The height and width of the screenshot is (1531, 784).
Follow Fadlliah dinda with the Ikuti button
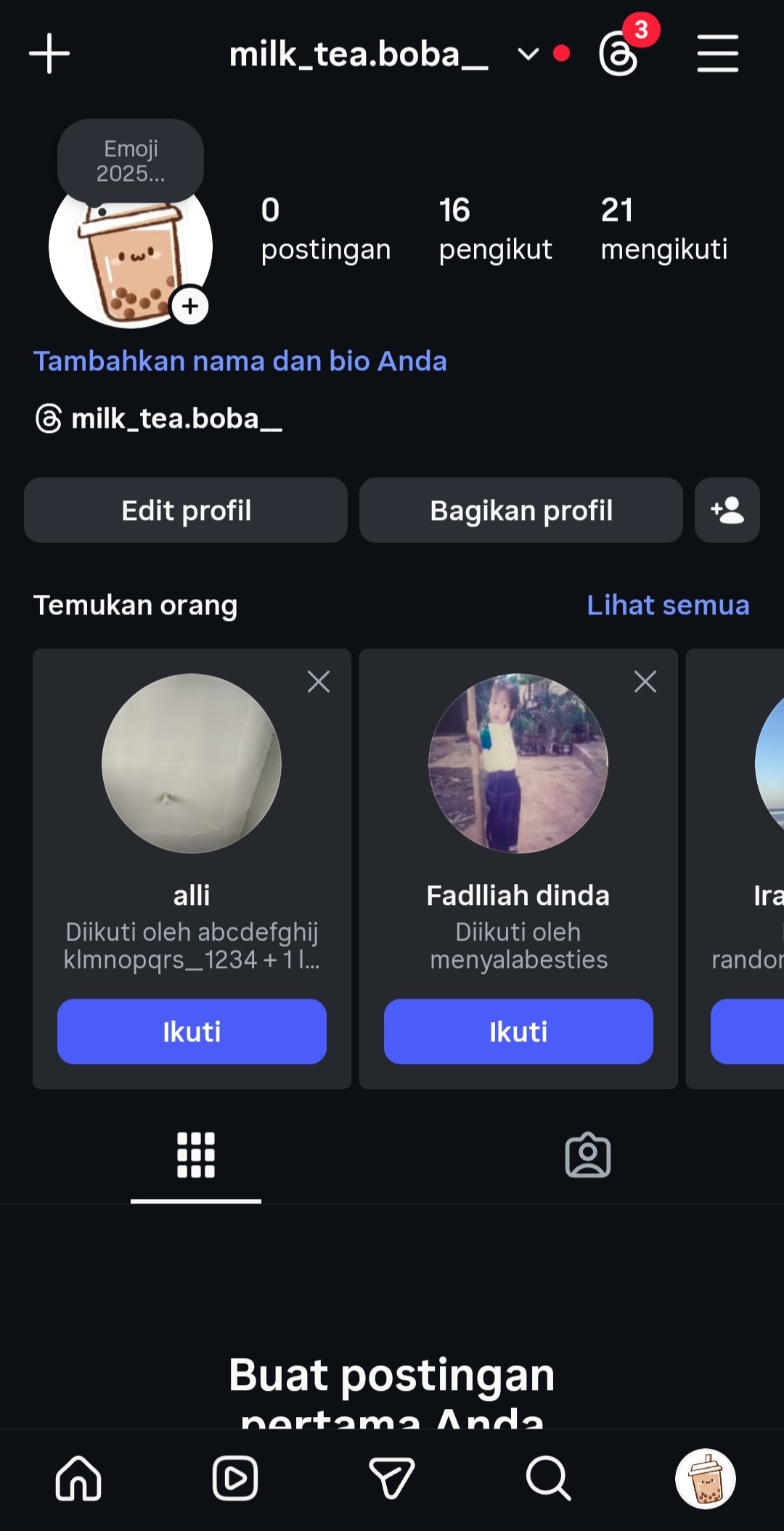518,1031
